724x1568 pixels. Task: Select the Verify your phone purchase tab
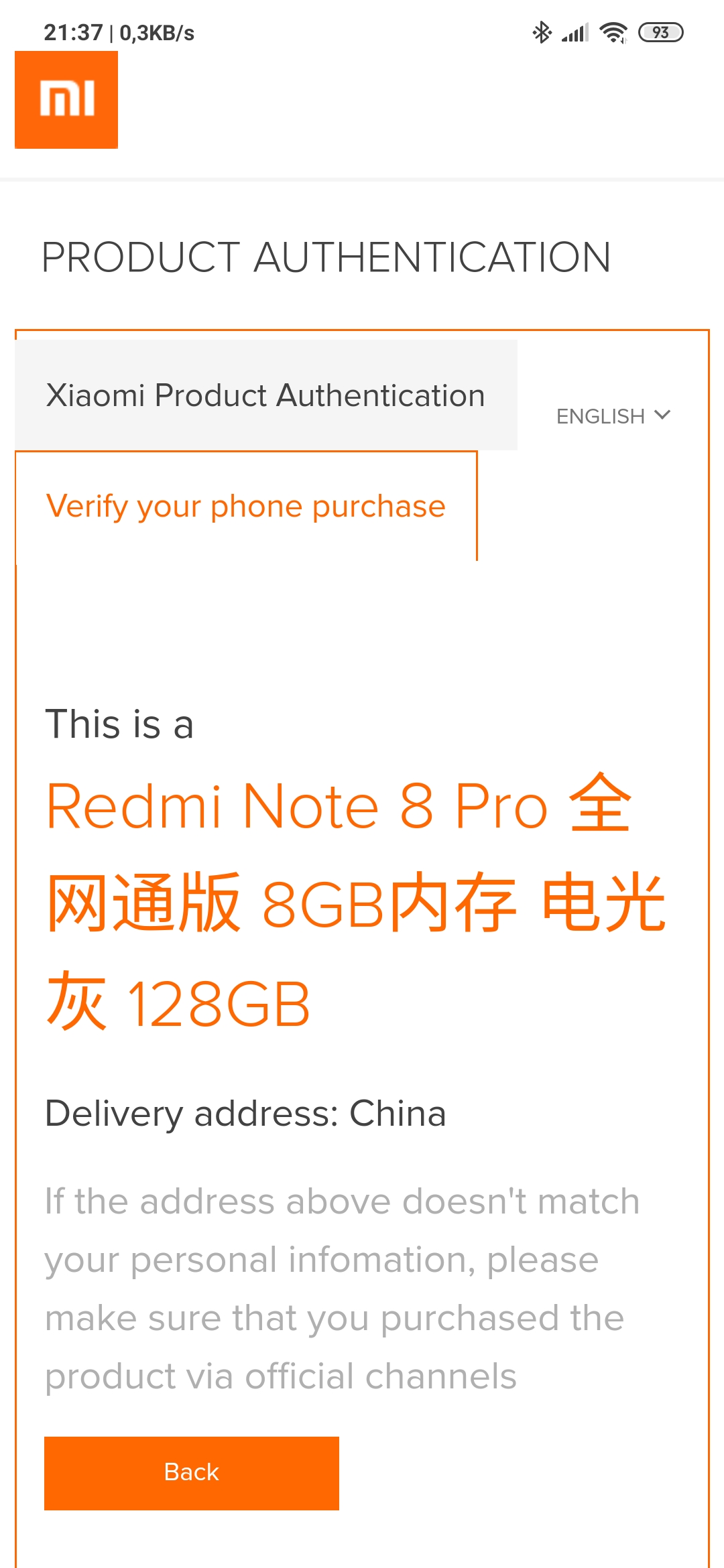pos(245,507)
